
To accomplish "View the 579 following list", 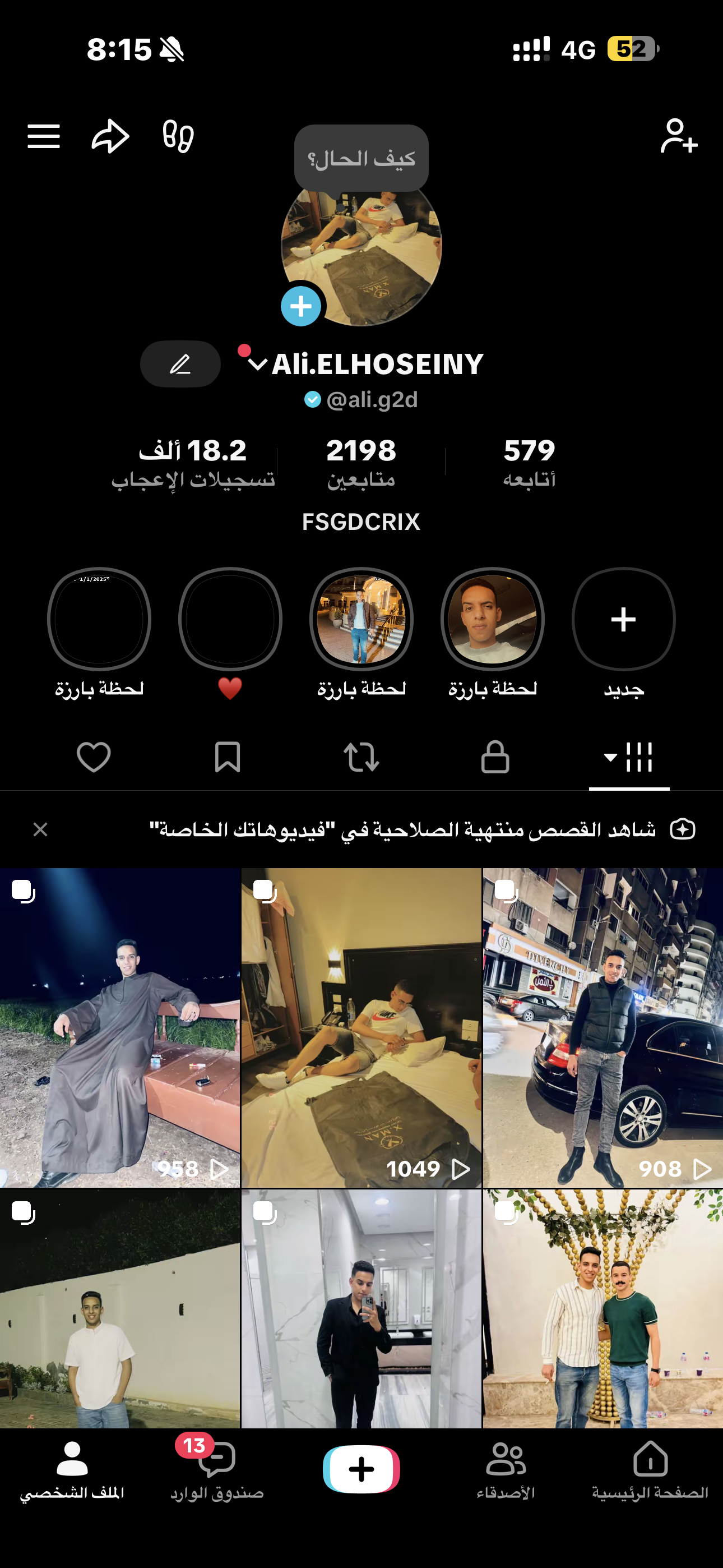I will click(x=529, y=462).
